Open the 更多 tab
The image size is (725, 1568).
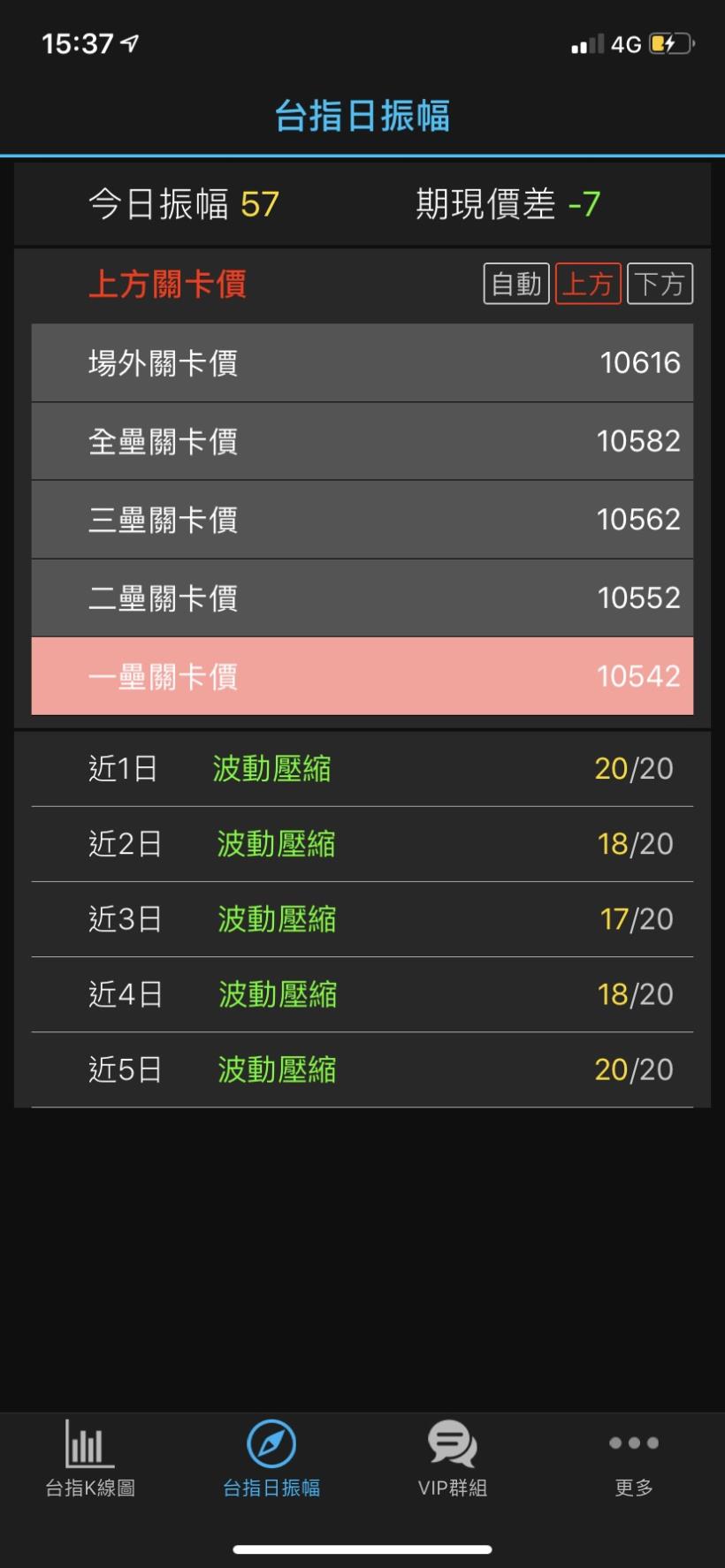click(634, 1458)
